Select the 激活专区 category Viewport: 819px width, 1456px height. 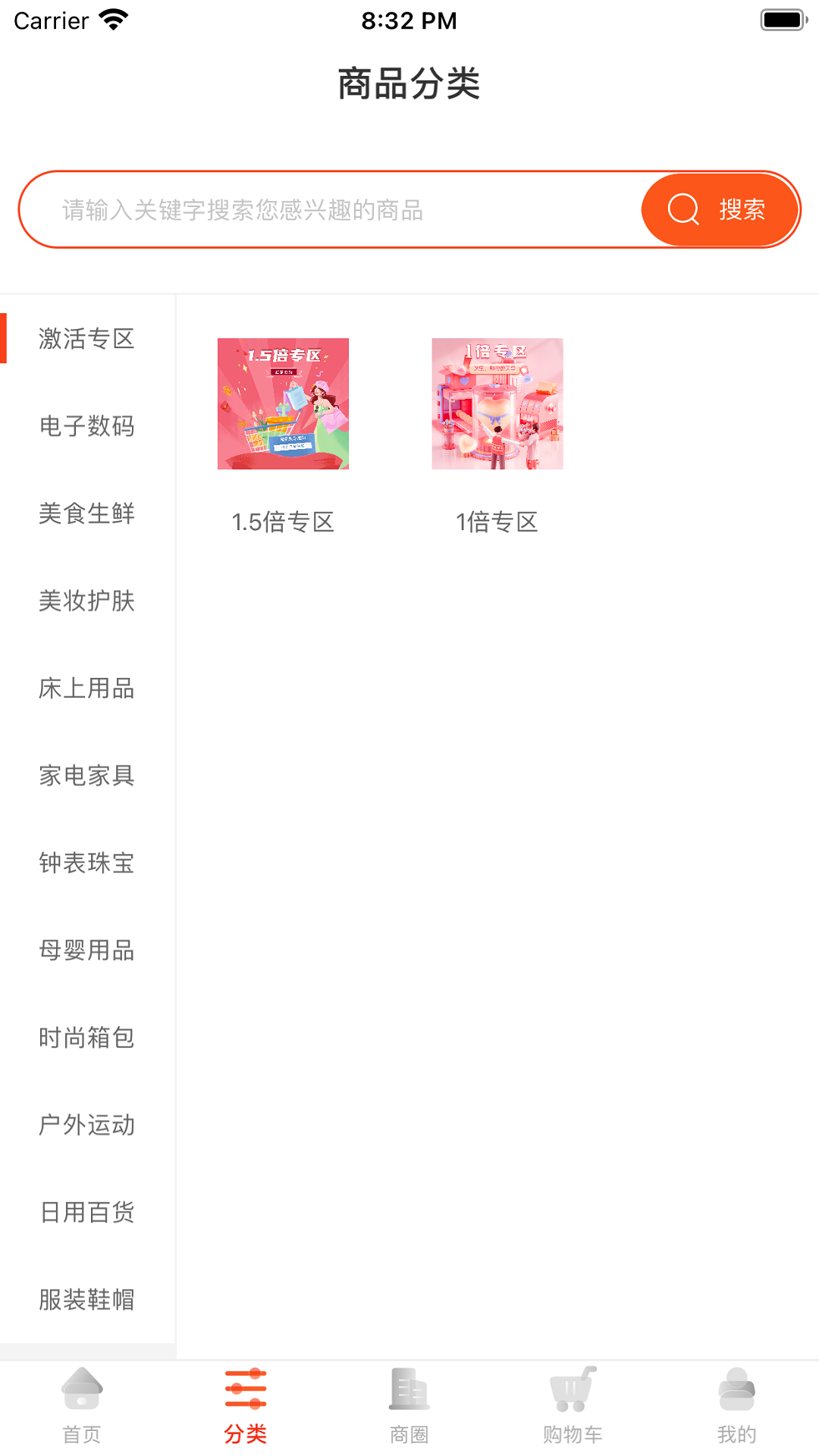[87, 339]
